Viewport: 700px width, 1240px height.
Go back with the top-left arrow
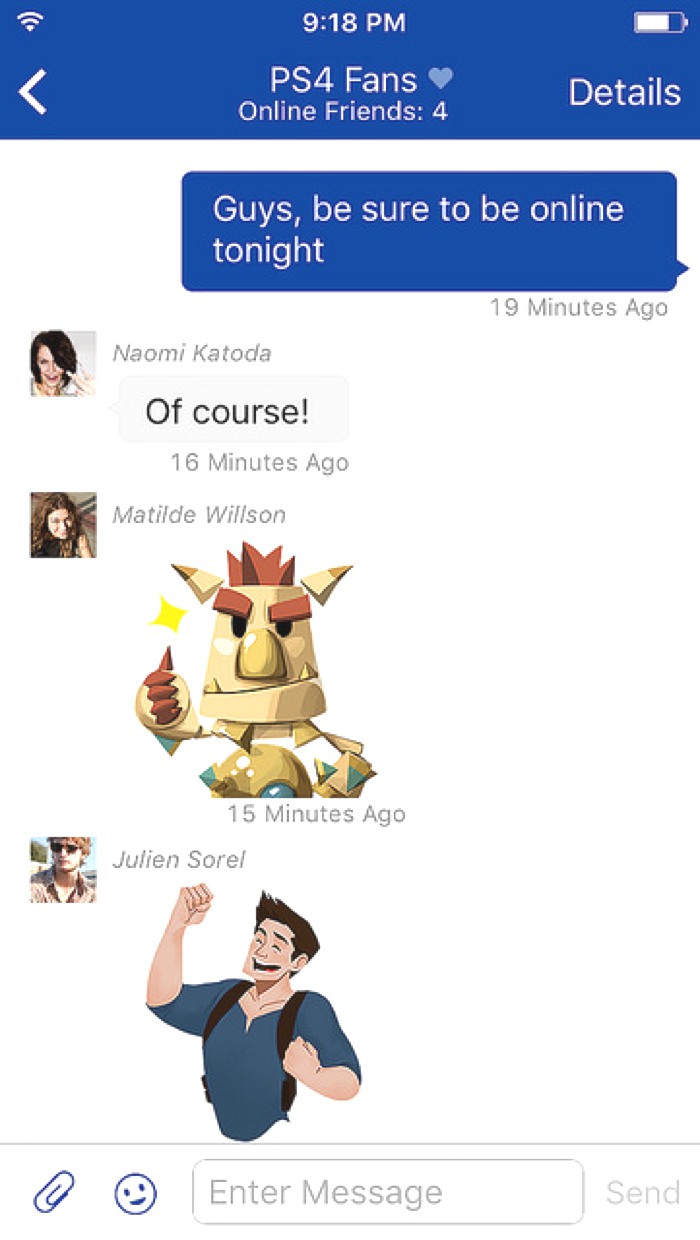point(32,92)
